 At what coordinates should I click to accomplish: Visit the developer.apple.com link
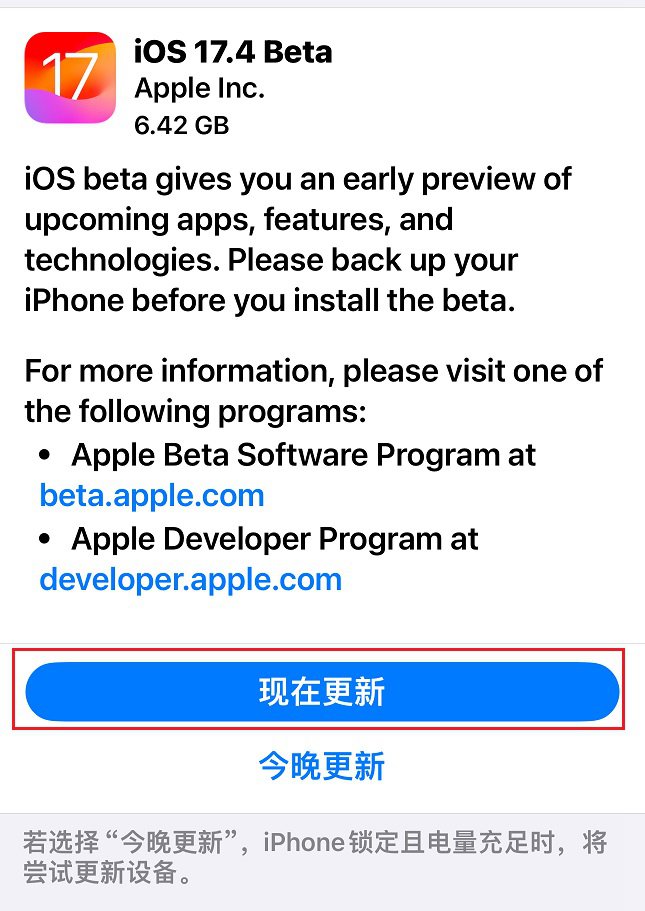pos(191,579)
